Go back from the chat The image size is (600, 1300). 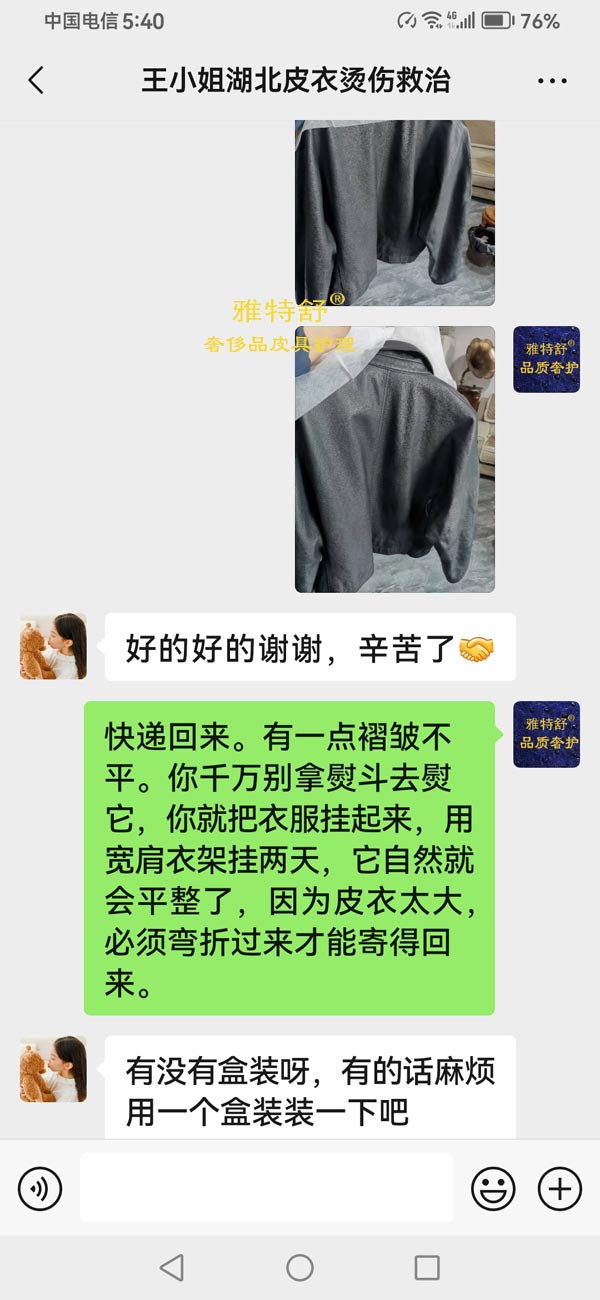[x=37, y=81]
